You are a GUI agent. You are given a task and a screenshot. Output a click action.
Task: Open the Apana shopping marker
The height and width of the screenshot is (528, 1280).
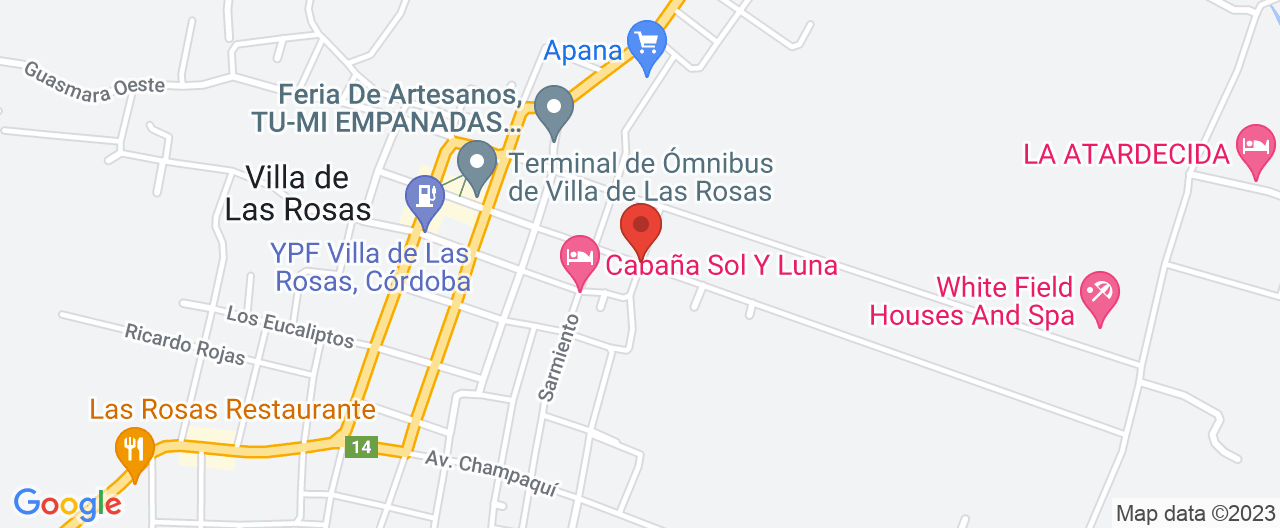[647, 44]
